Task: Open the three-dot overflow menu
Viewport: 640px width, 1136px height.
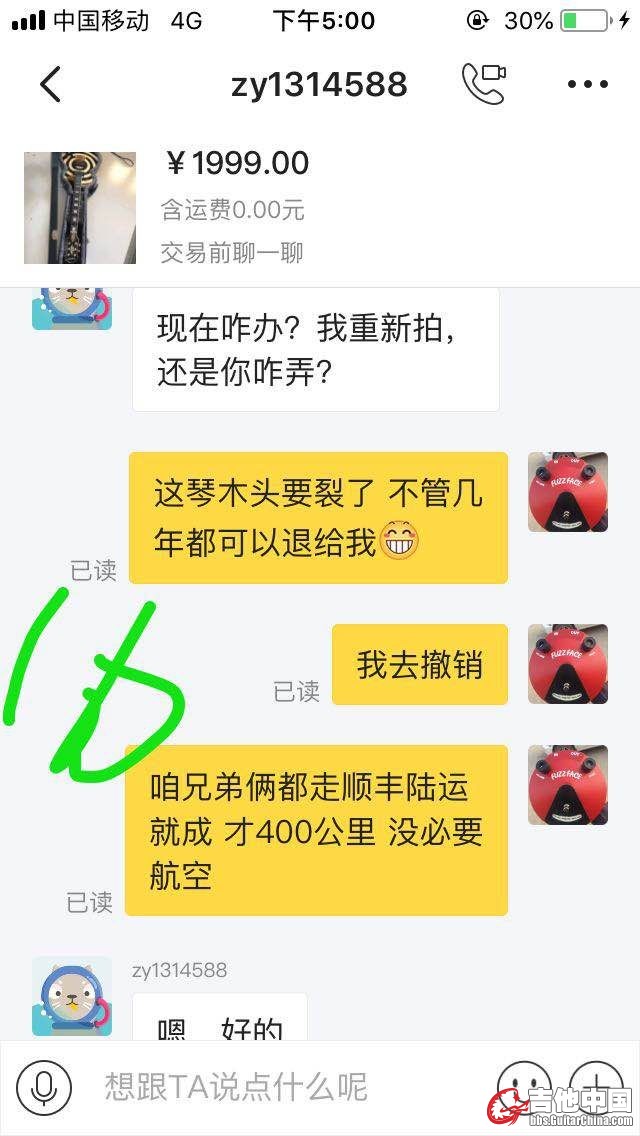Action: [x=588, y=84]
